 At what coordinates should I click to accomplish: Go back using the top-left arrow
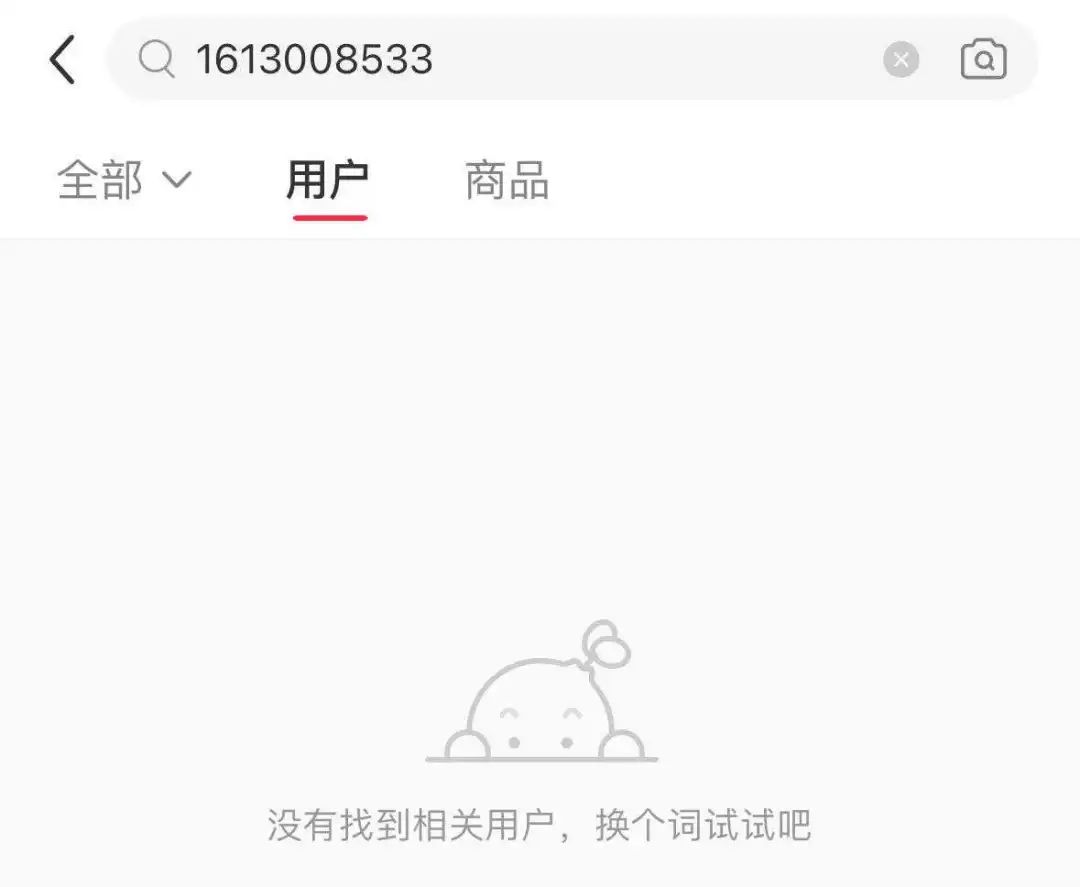click(x=63, y=59)
